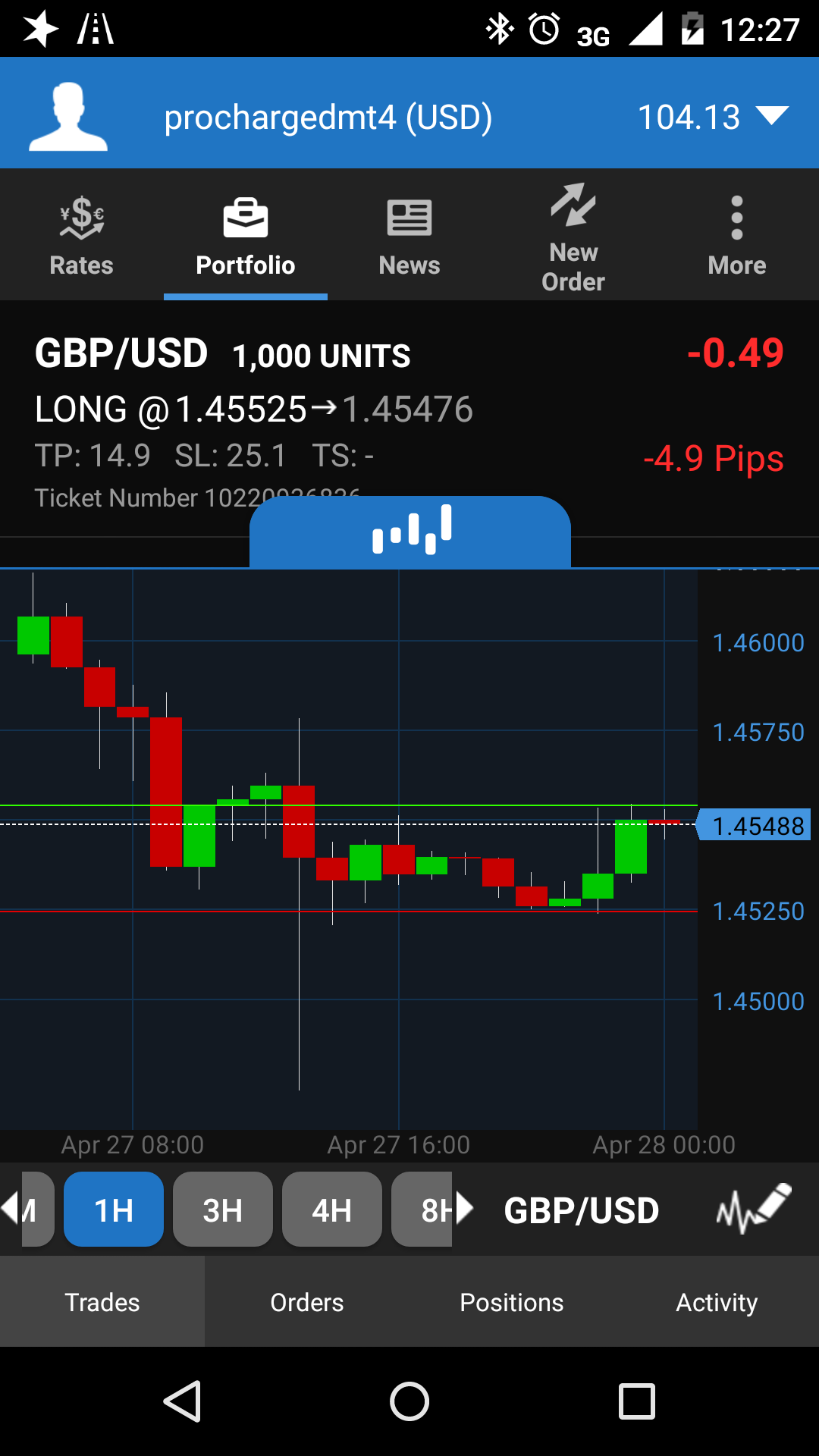
Task: Select the 3H chart timeframe
Action: pos(222,1210)
